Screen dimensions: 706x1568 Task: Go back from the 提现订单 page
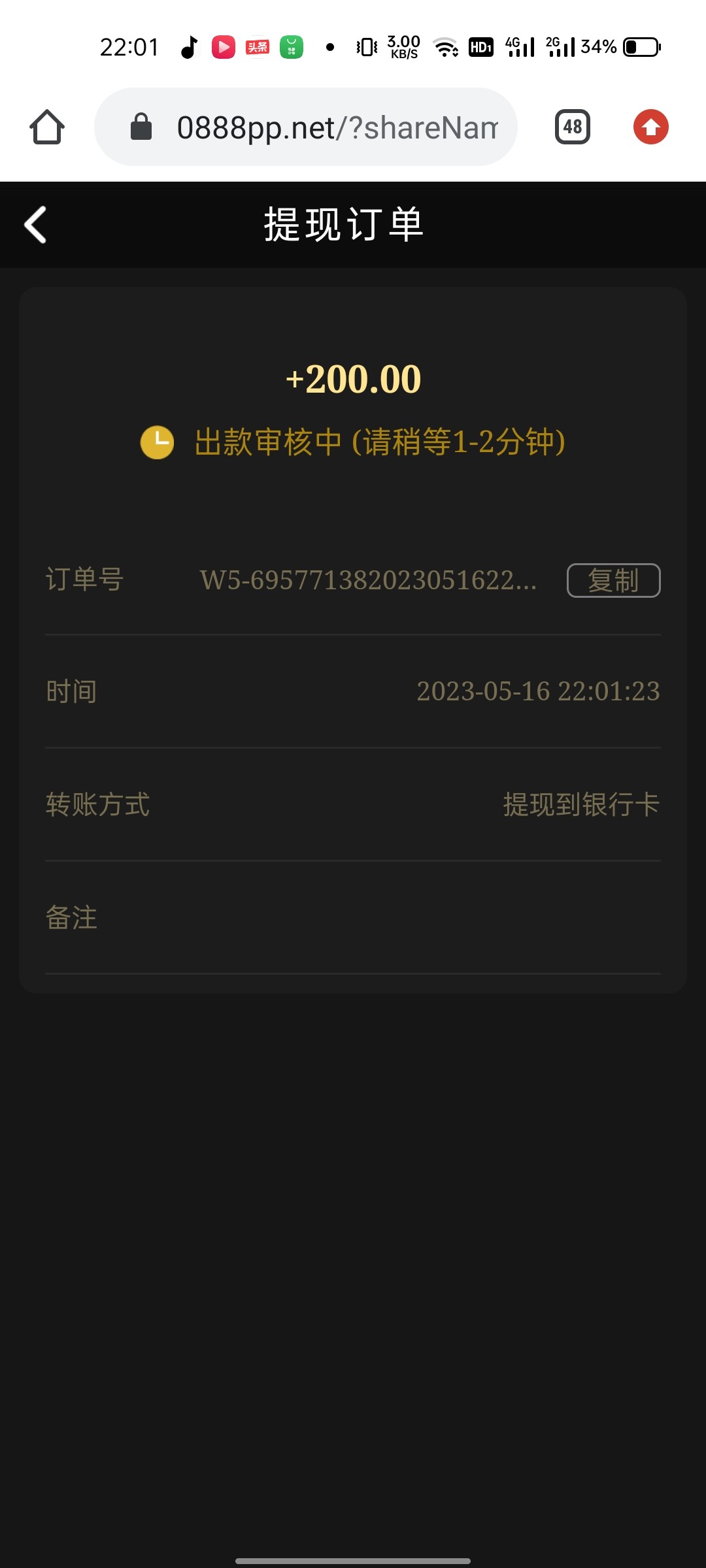(35, 225)
